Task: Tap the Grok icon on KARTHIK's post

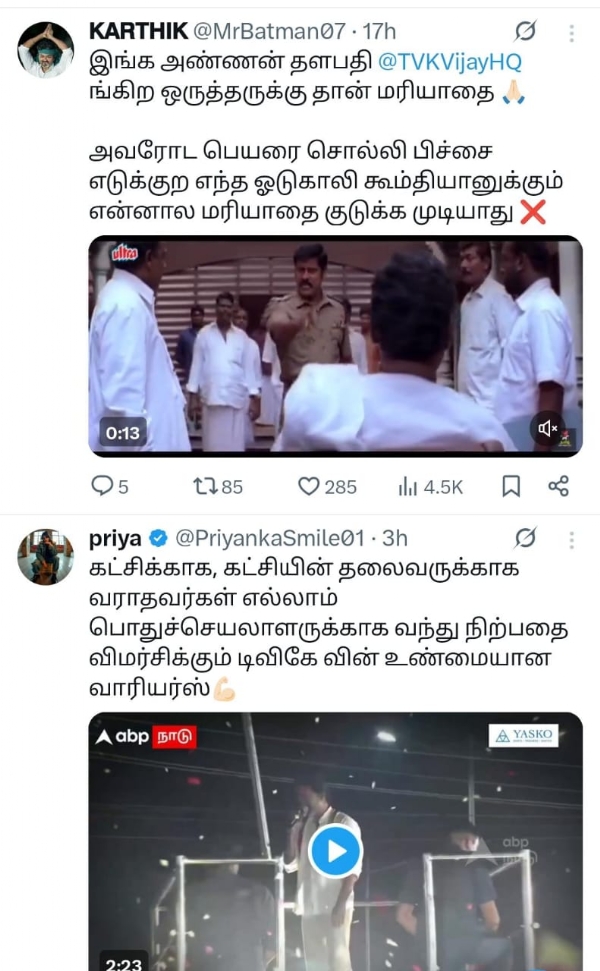Action: [x=525, y=32]
